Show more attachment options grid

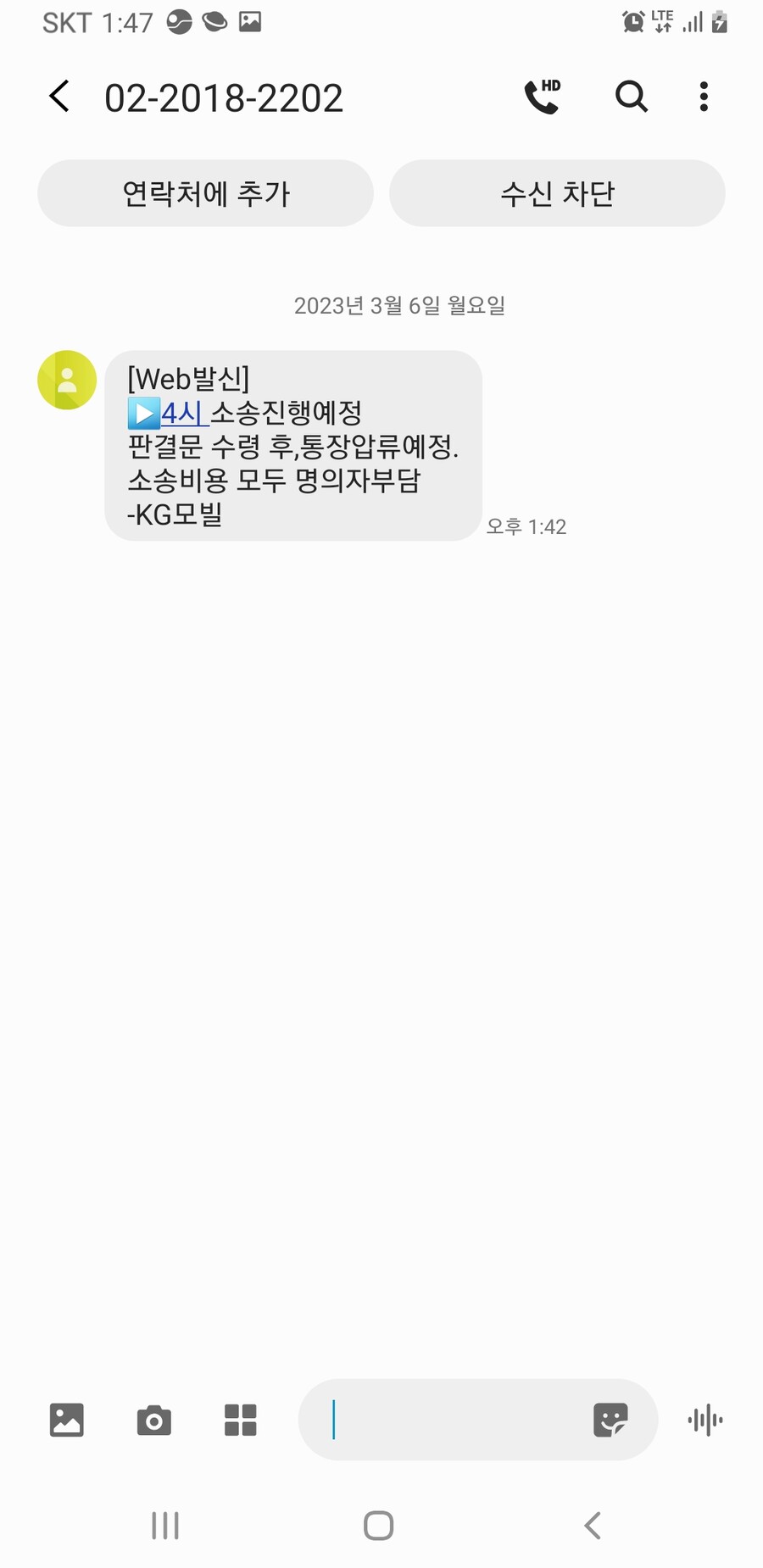click(240, 1420)
